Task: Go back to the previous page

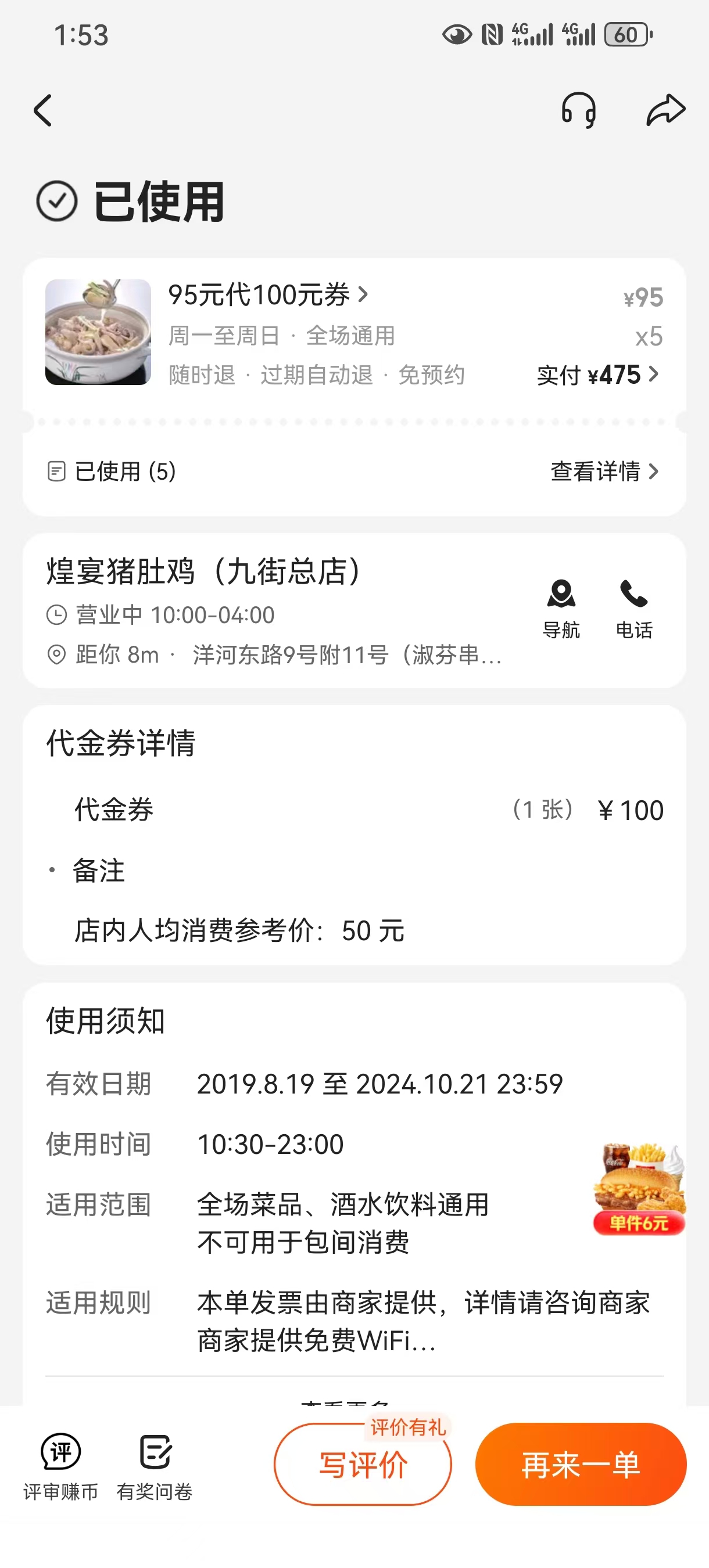Action: coord(42,111)
